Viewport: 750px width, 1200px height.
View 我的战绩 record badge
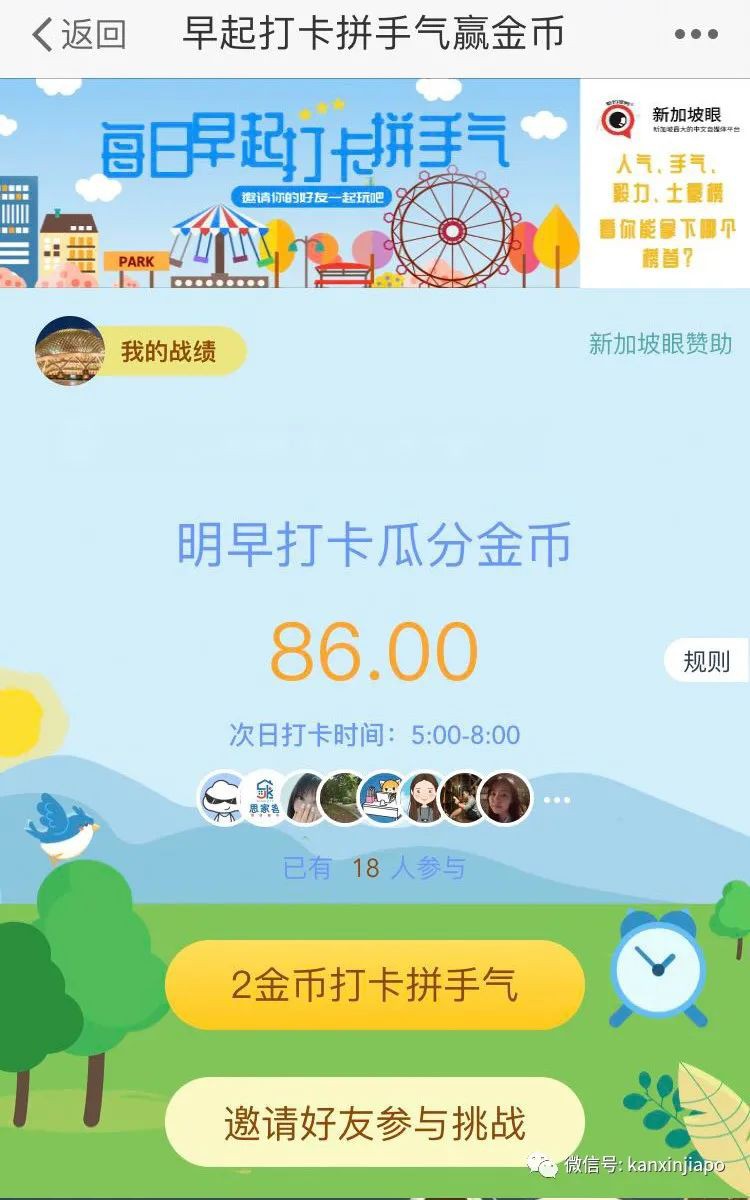(x=170, y=352)
